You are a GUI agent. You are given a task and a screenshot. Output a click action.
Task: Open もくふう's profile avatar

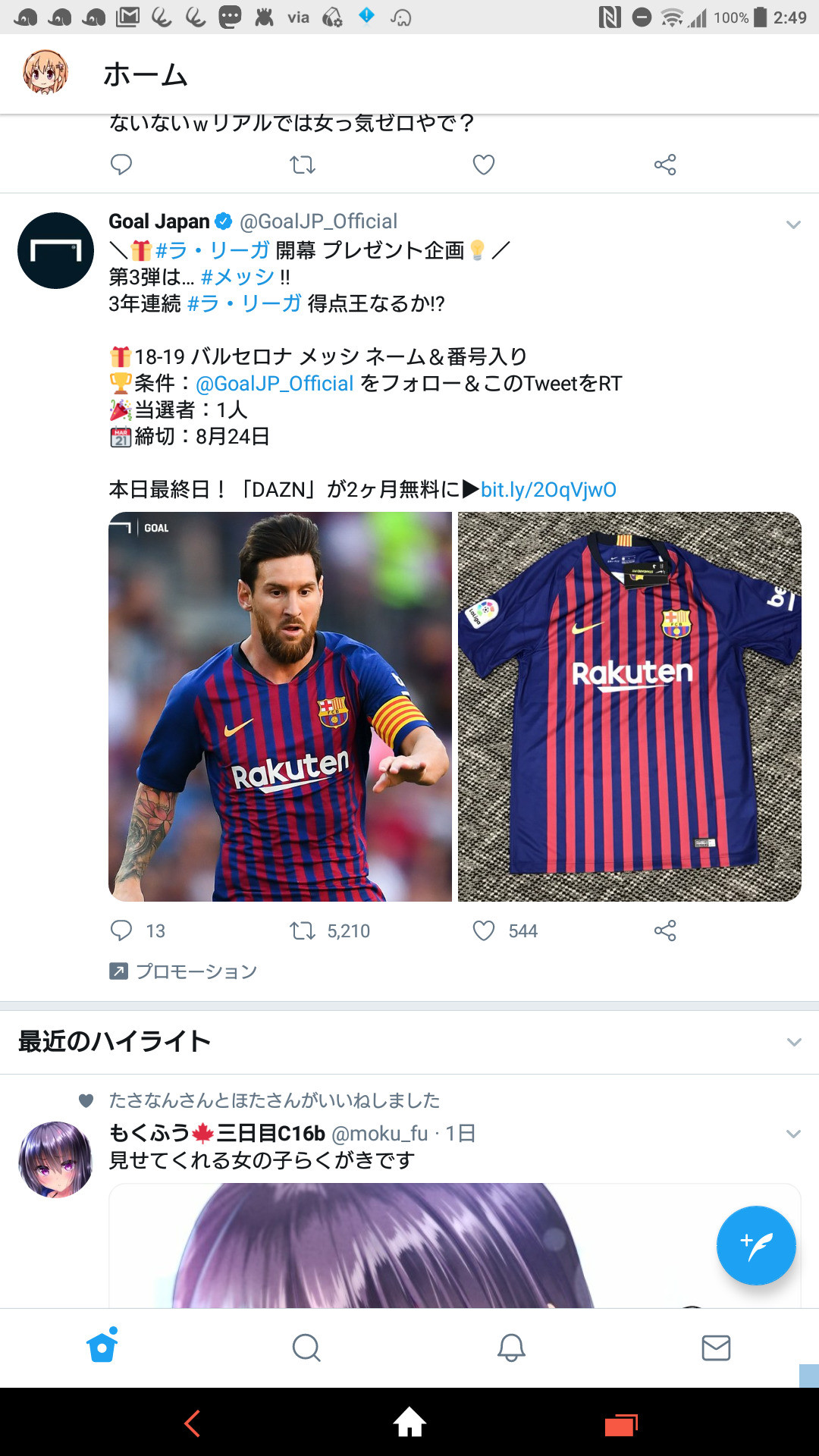(55, 1159)
